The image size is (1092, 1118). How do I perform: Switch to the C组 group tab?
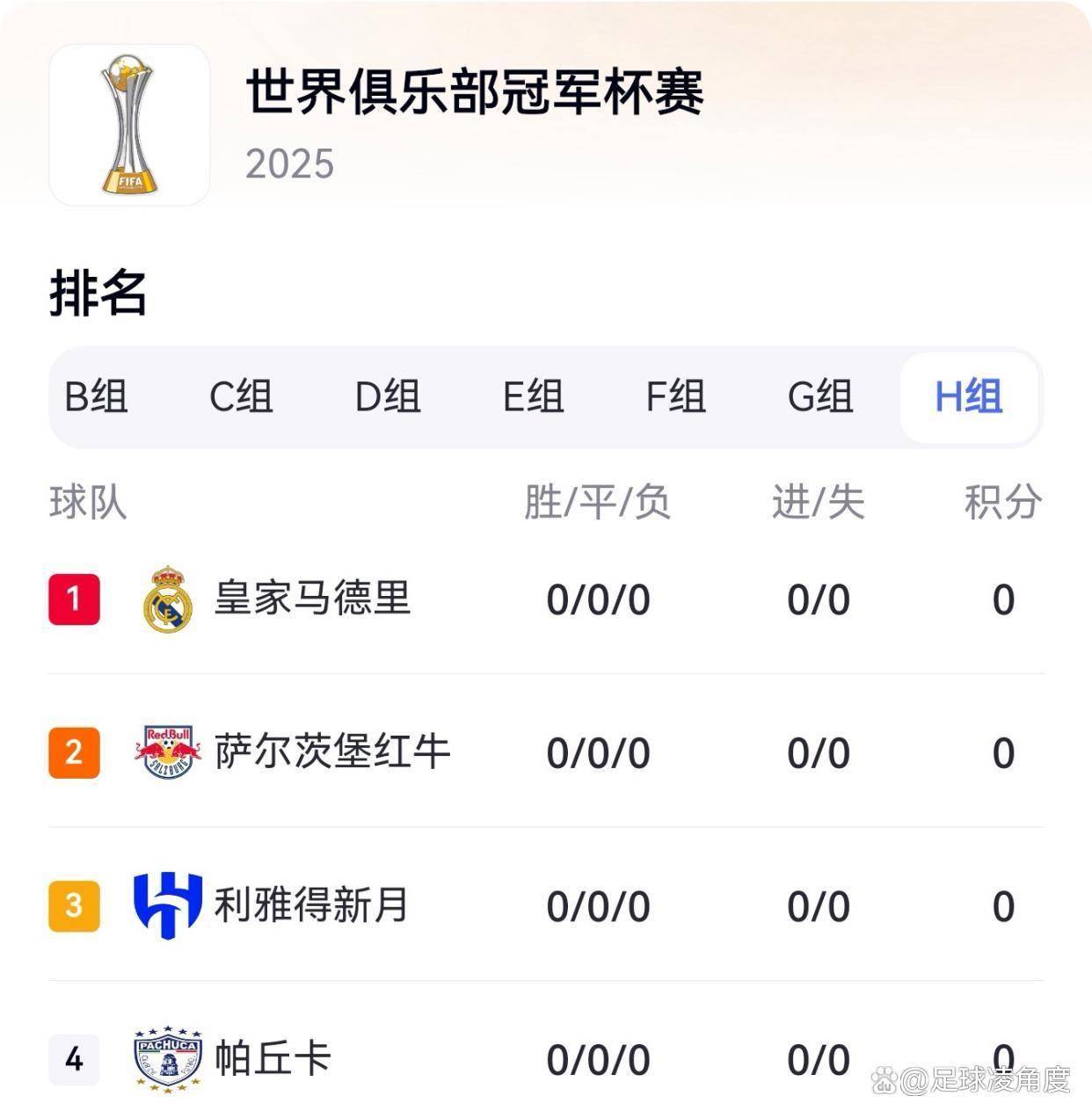[241, 397]
